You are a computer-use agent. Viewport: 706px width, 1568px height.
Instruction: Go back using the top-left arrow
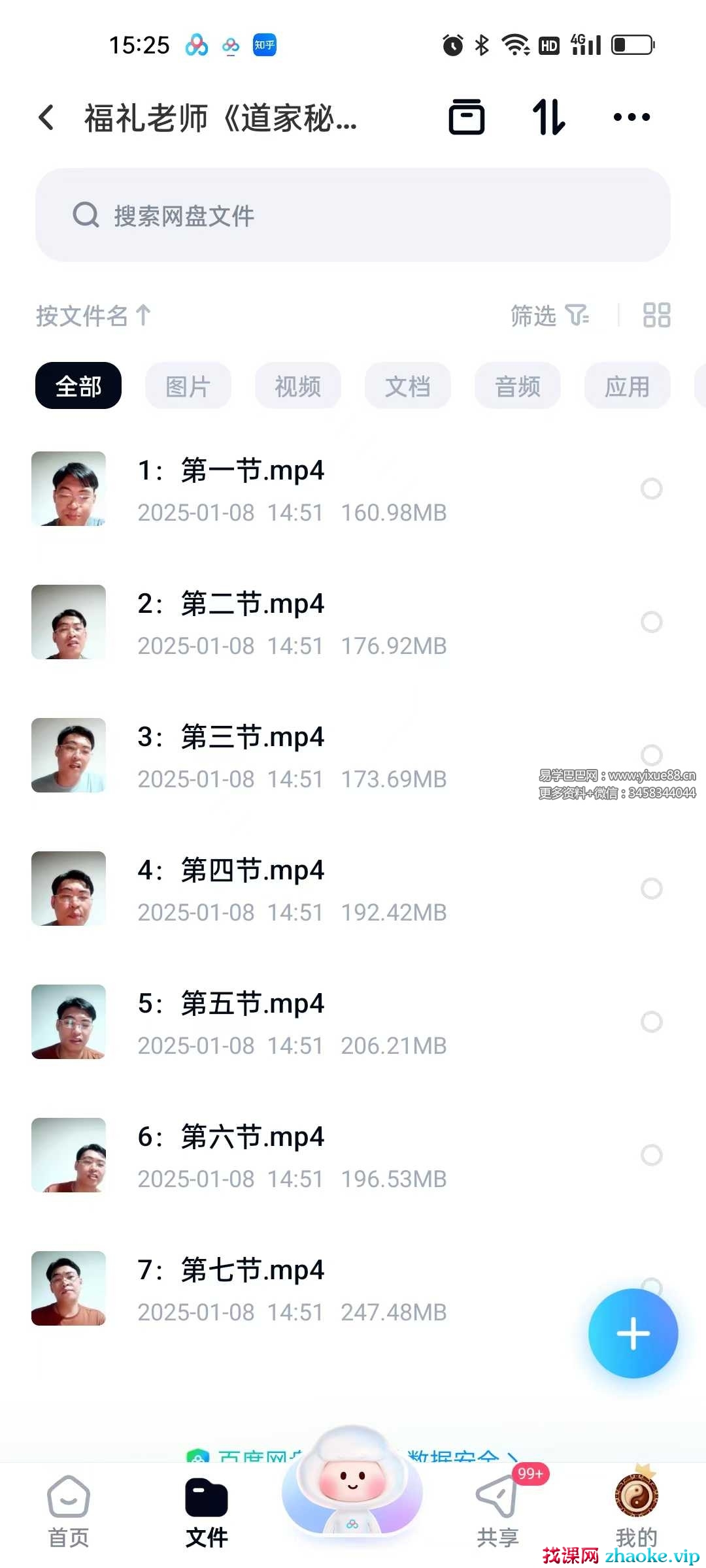[46, 118]
